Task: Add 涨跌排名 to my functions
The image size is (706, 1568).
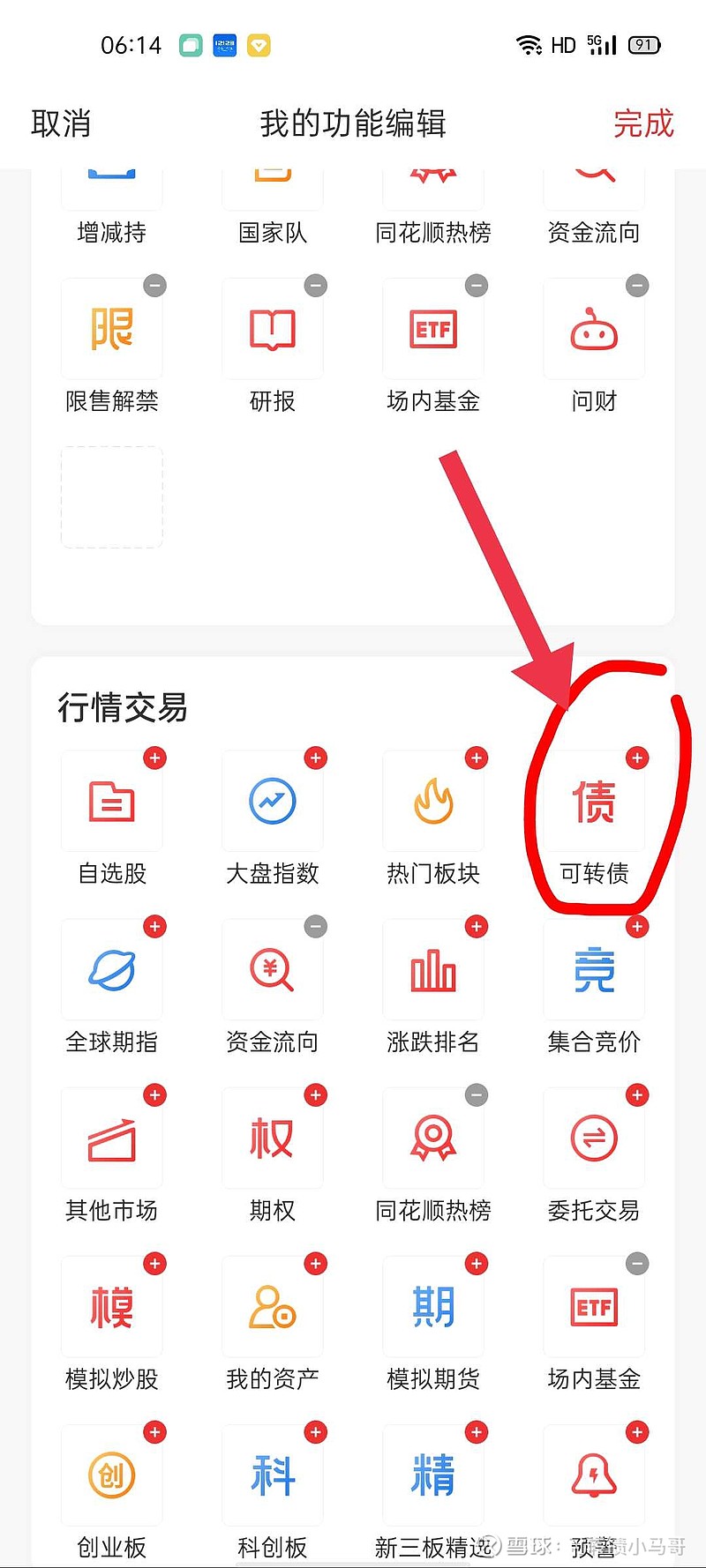Action: click(x=477, y=927)
